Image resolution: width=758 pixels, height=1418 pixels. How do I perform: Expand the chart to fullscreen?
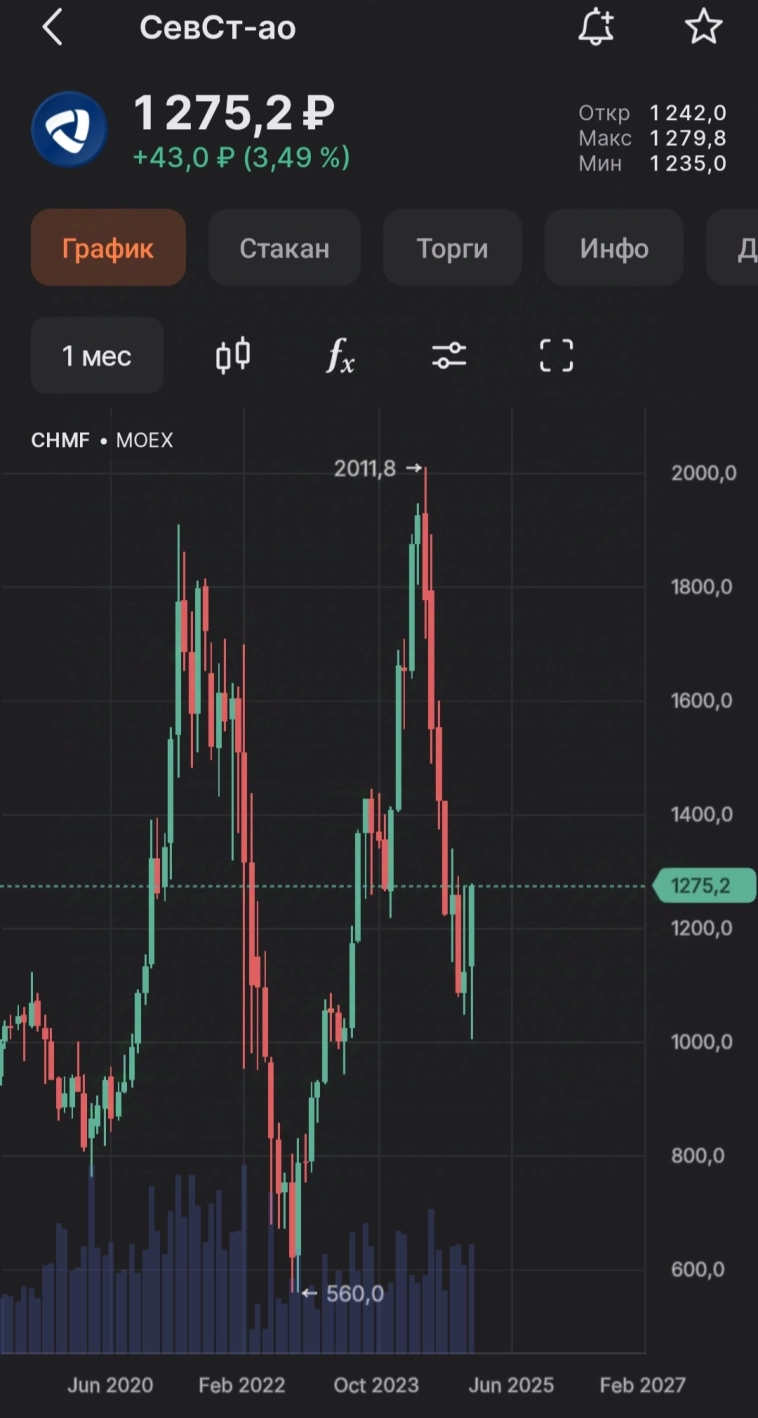pos(557,356)
